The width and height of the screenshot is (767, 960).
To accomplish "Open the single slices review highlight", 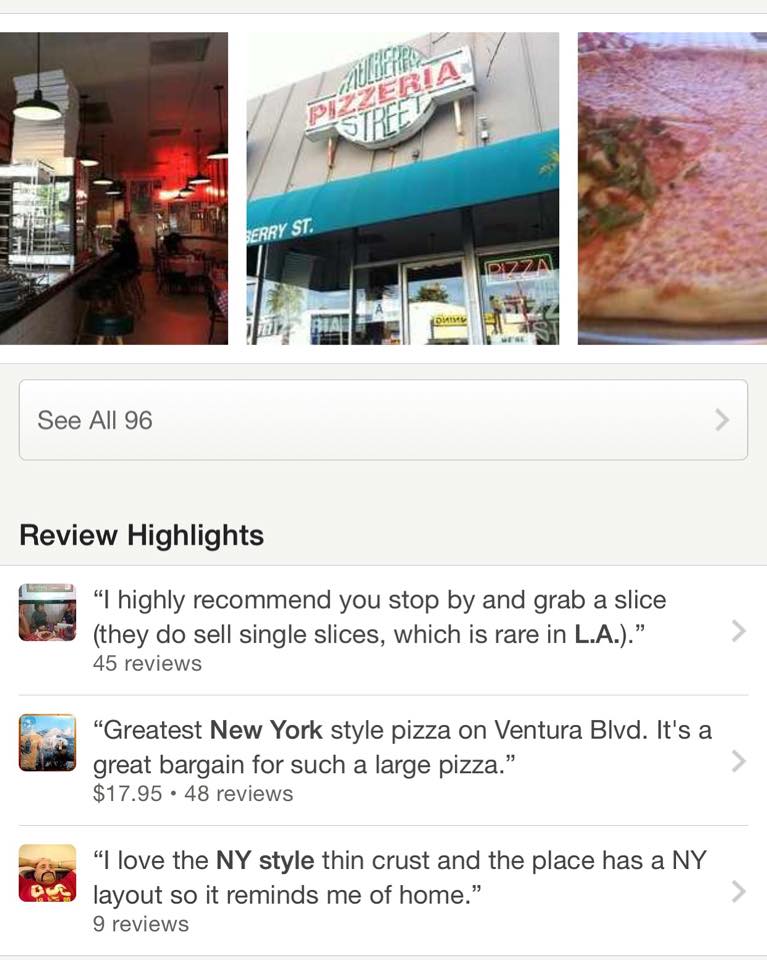I will click(383, 630).
